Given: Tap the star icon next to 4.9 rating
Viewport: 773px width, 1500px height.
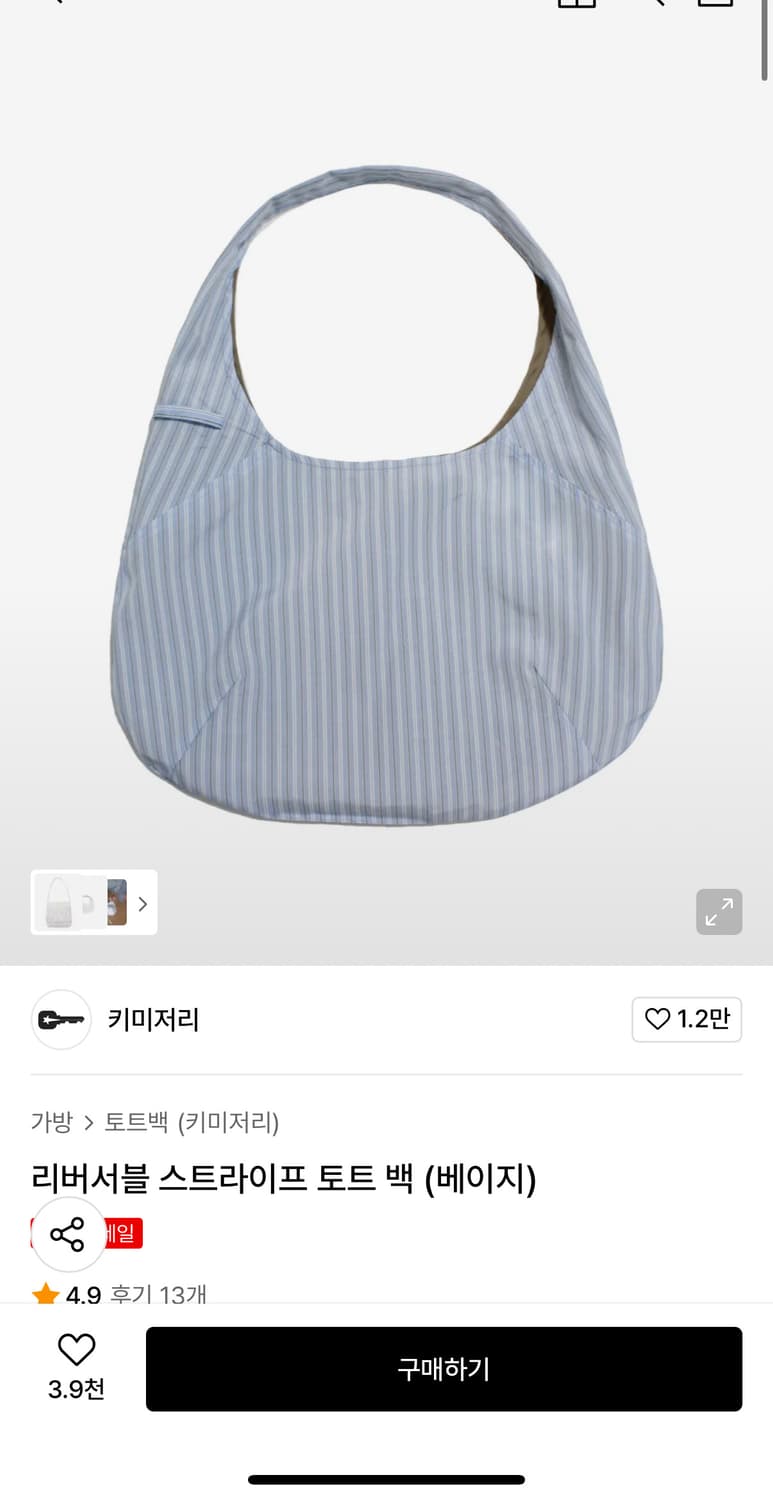Looking at the screenshot, I should [x=46, y=1293].
